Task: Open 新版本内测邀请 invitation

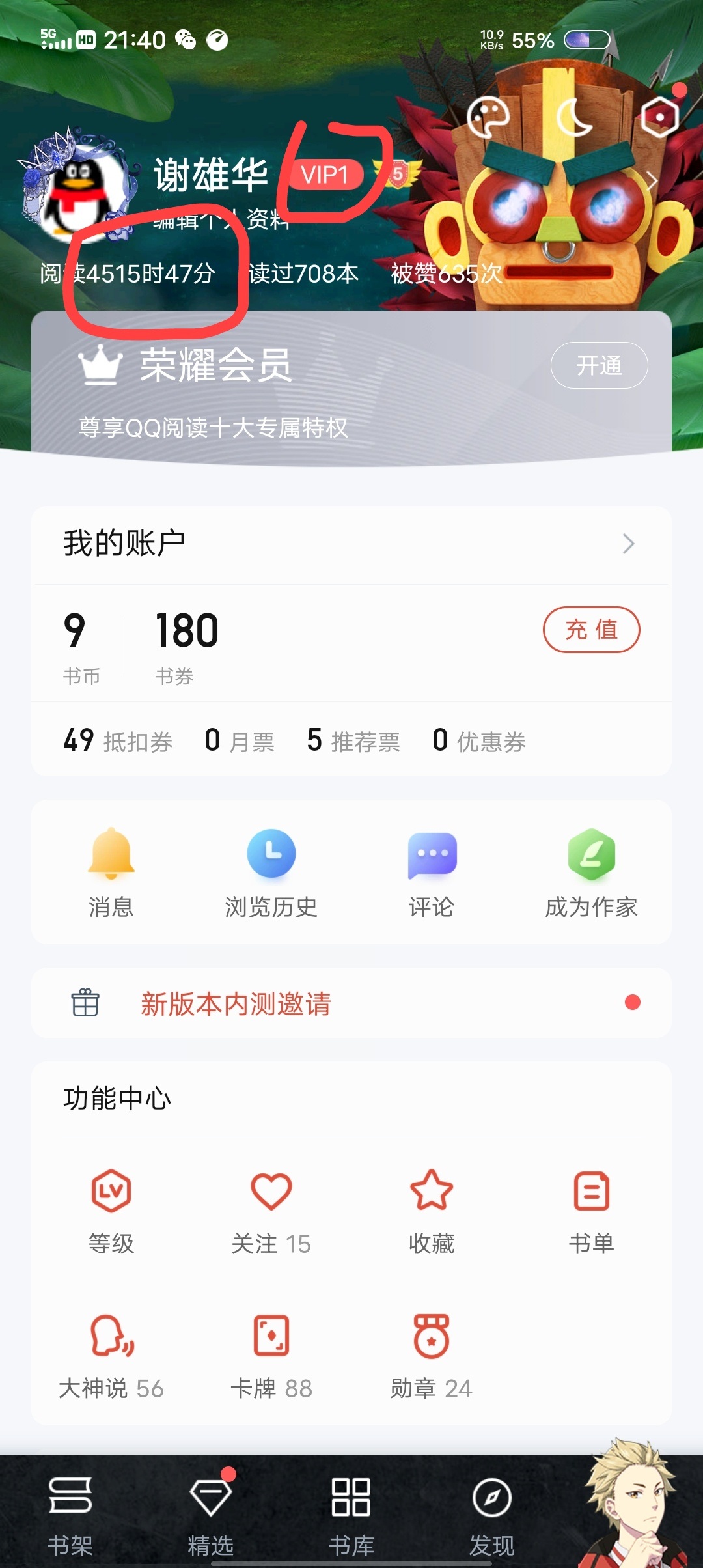Action: pyautogui.click(x=351, y=1003)
